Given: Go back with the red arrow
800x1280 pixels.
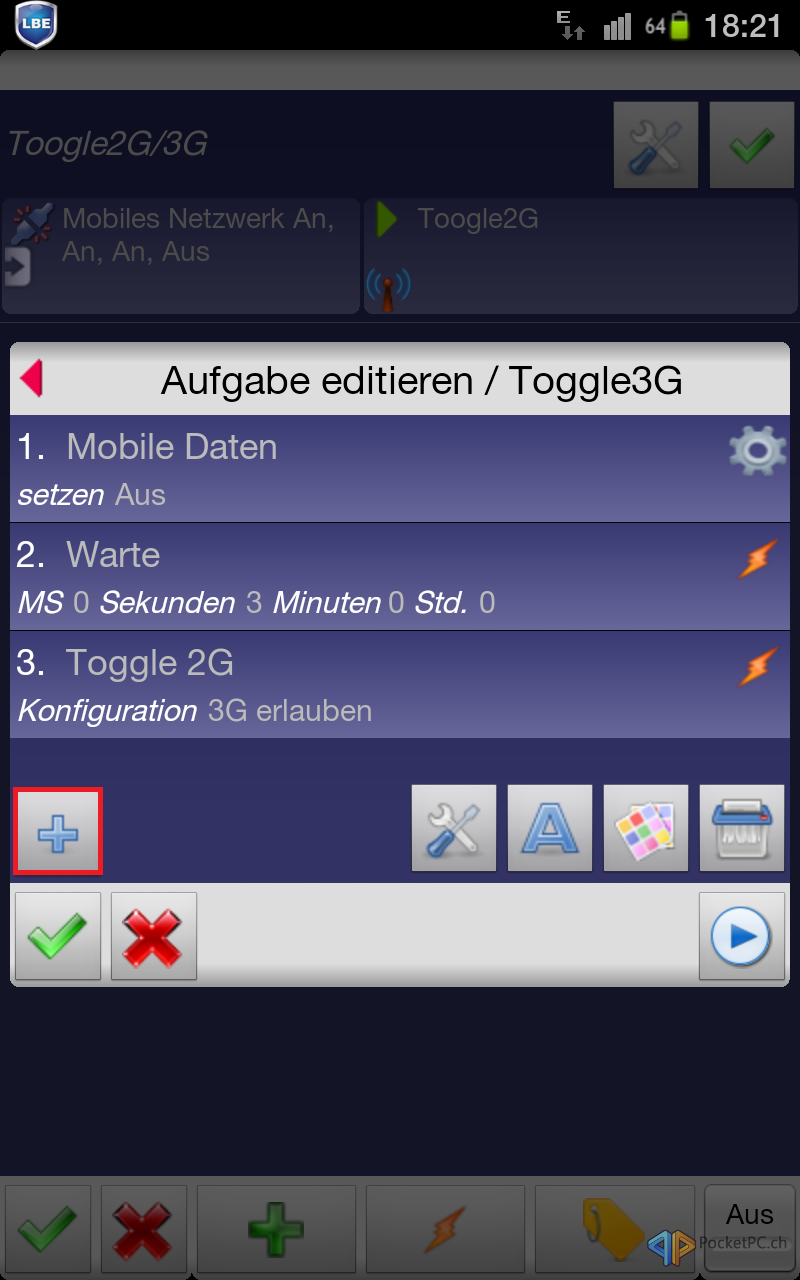Looking at the screenshot, I should (32, 379).
